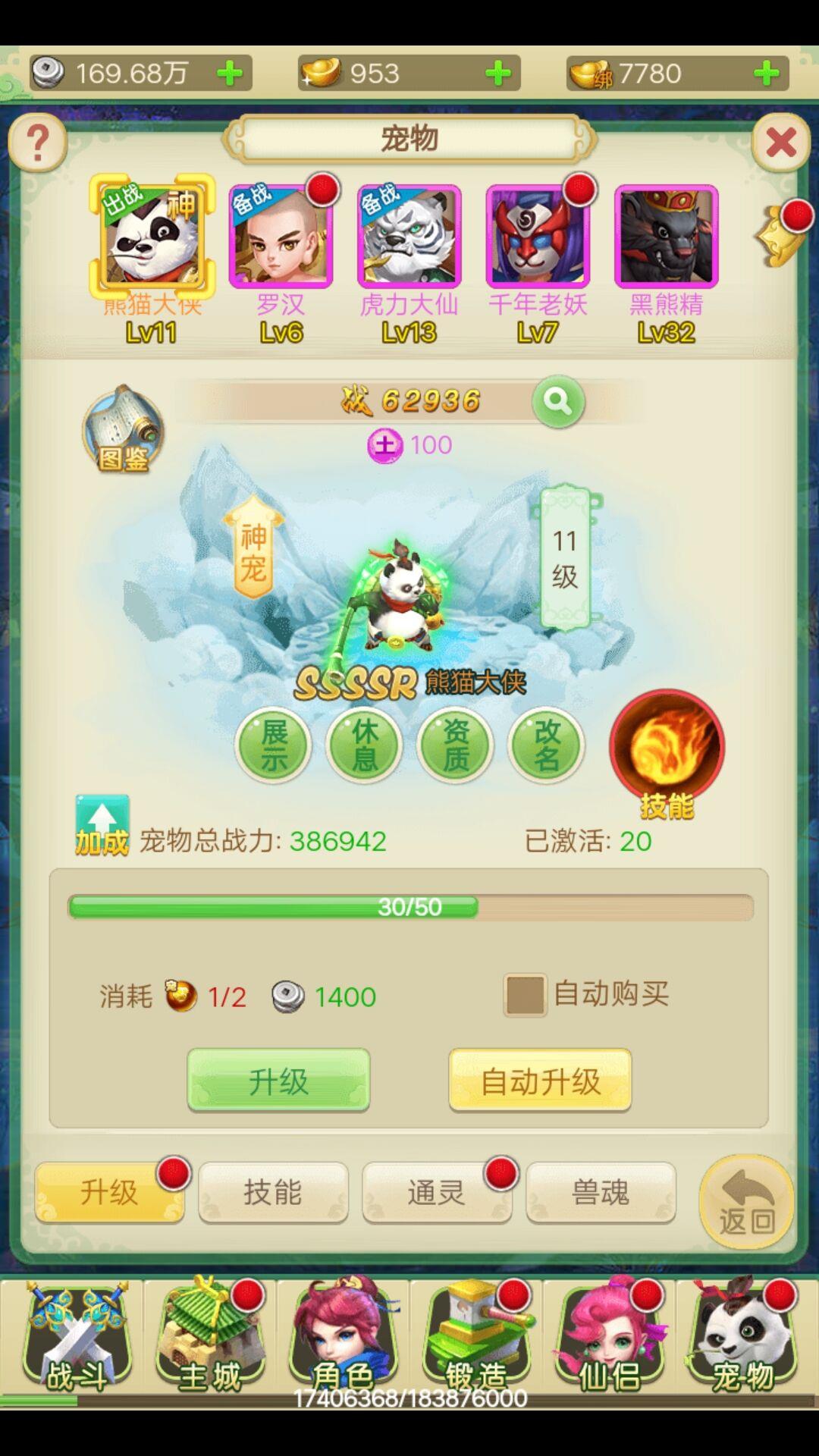Select the 千年老妖 pet

coord(538,237)
